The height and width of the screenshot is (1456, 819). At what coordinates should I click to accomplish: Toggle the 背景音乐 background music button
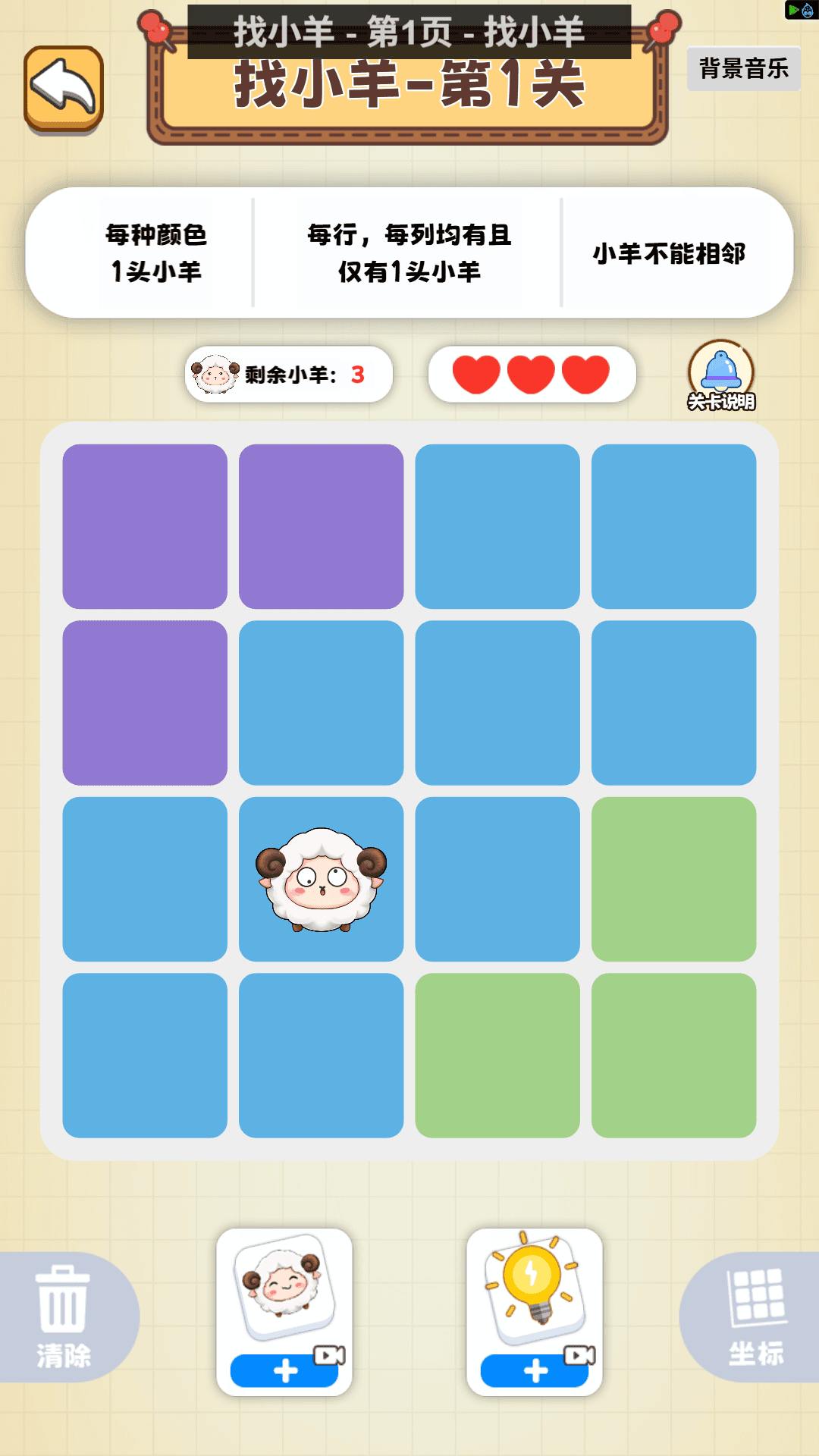click(743, 69)
